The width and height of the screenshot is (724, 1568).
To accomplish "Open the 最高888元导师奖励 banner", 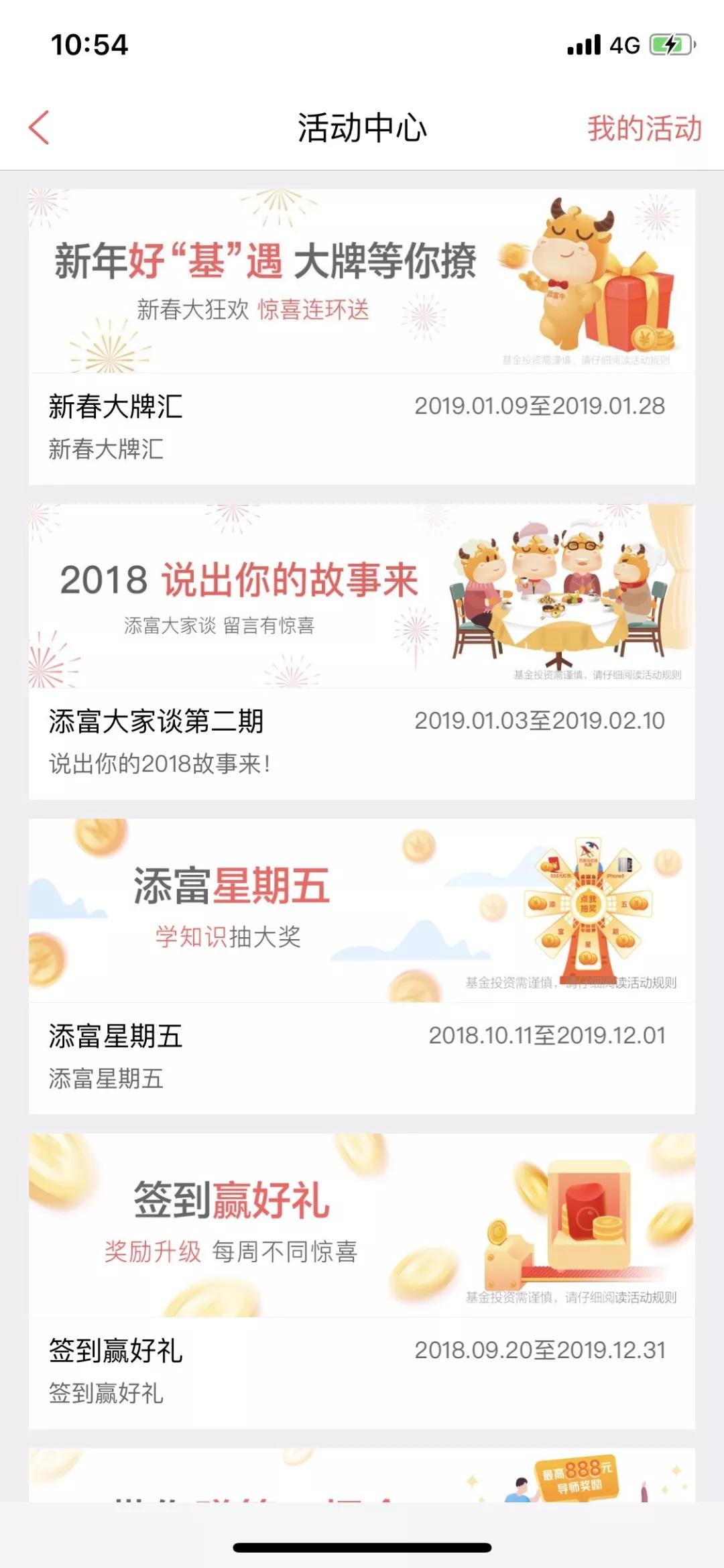I will 362,1475.
